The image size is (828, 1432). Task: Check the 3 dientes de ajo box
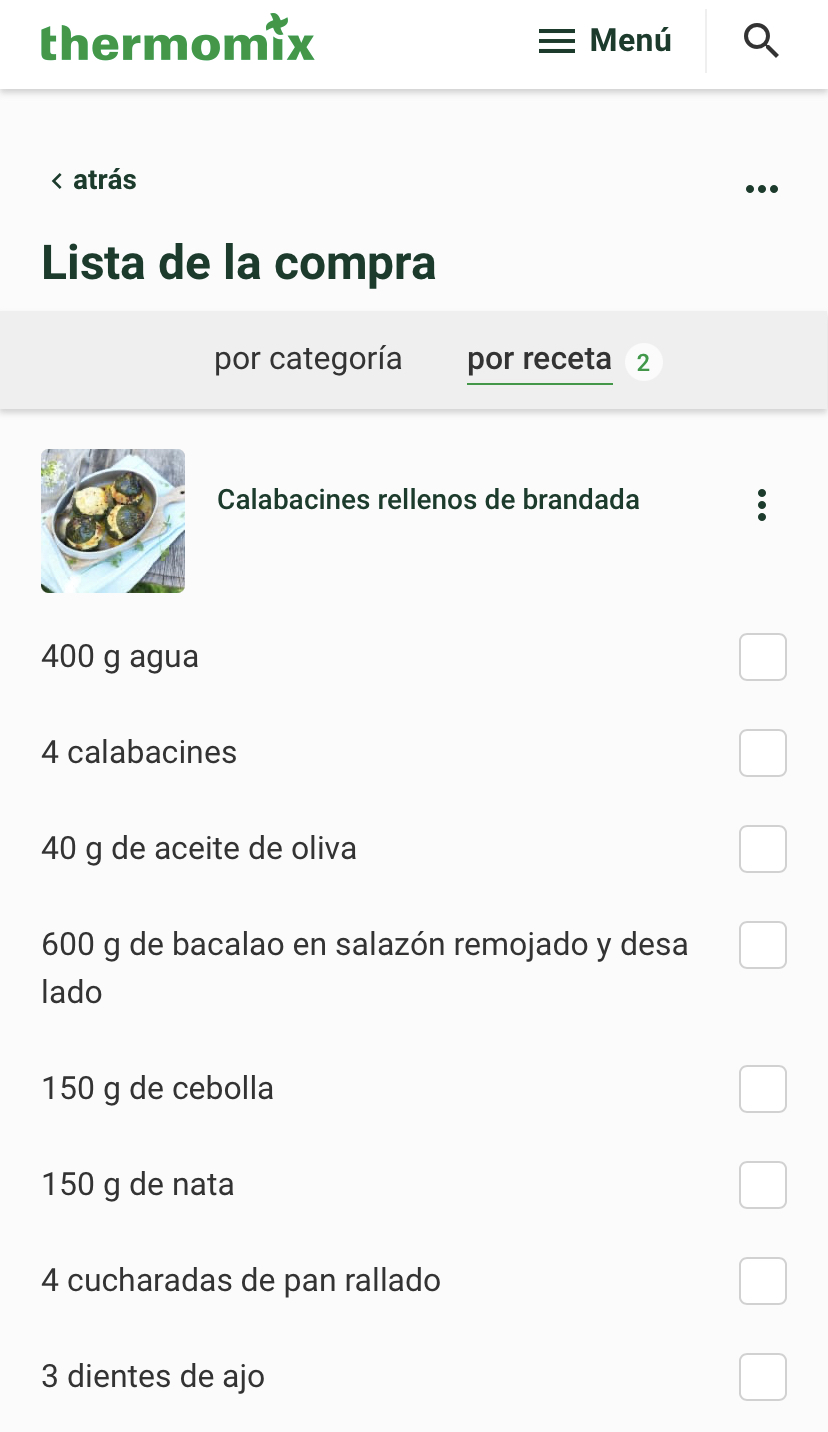tap(762, 1377)
